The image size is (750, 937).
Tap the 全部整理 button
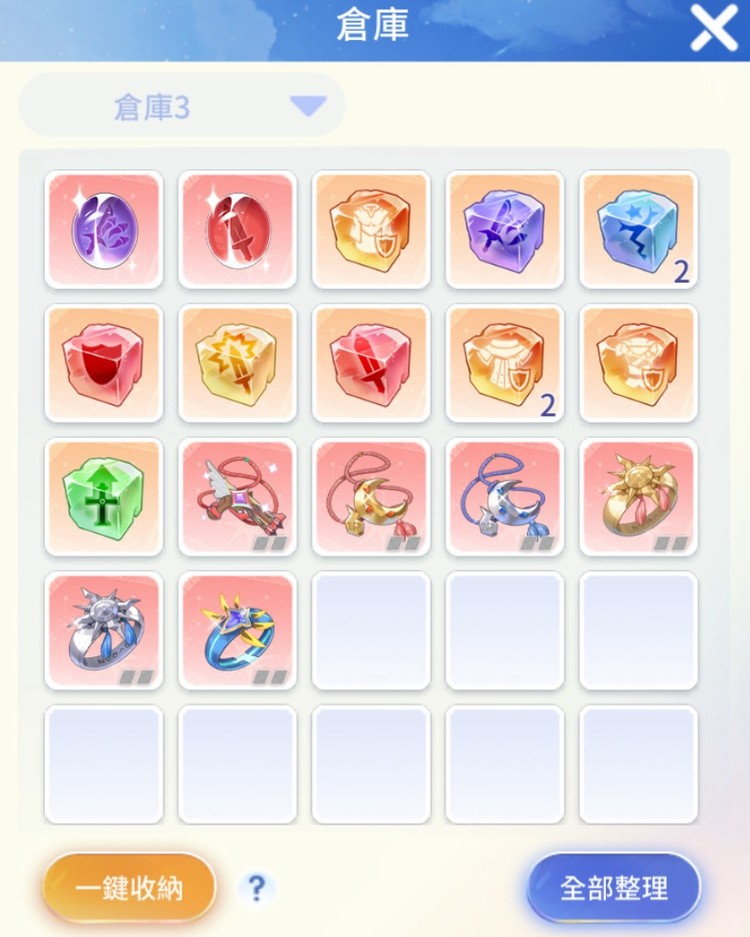coord(613,887)
